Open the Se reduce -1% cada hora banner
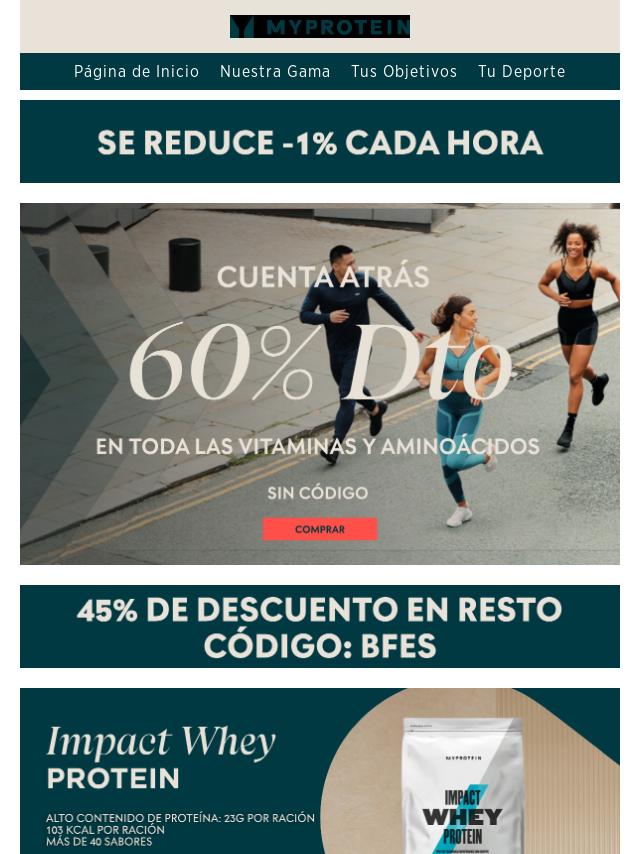 320,142
